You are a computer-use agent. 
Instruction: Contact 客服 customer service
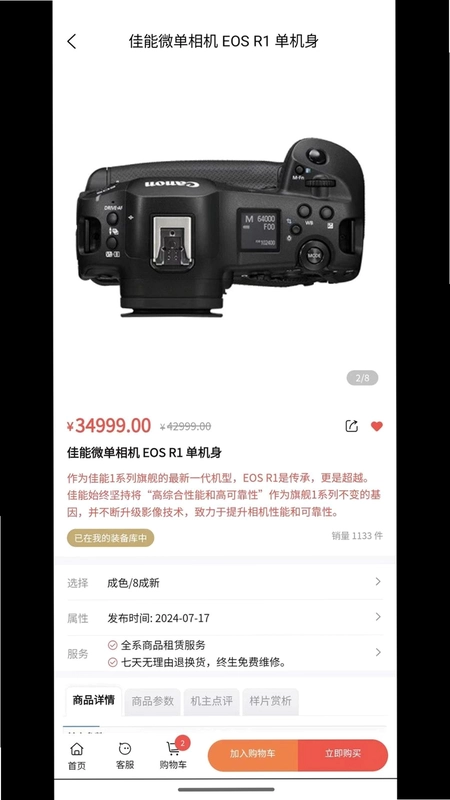124,756
